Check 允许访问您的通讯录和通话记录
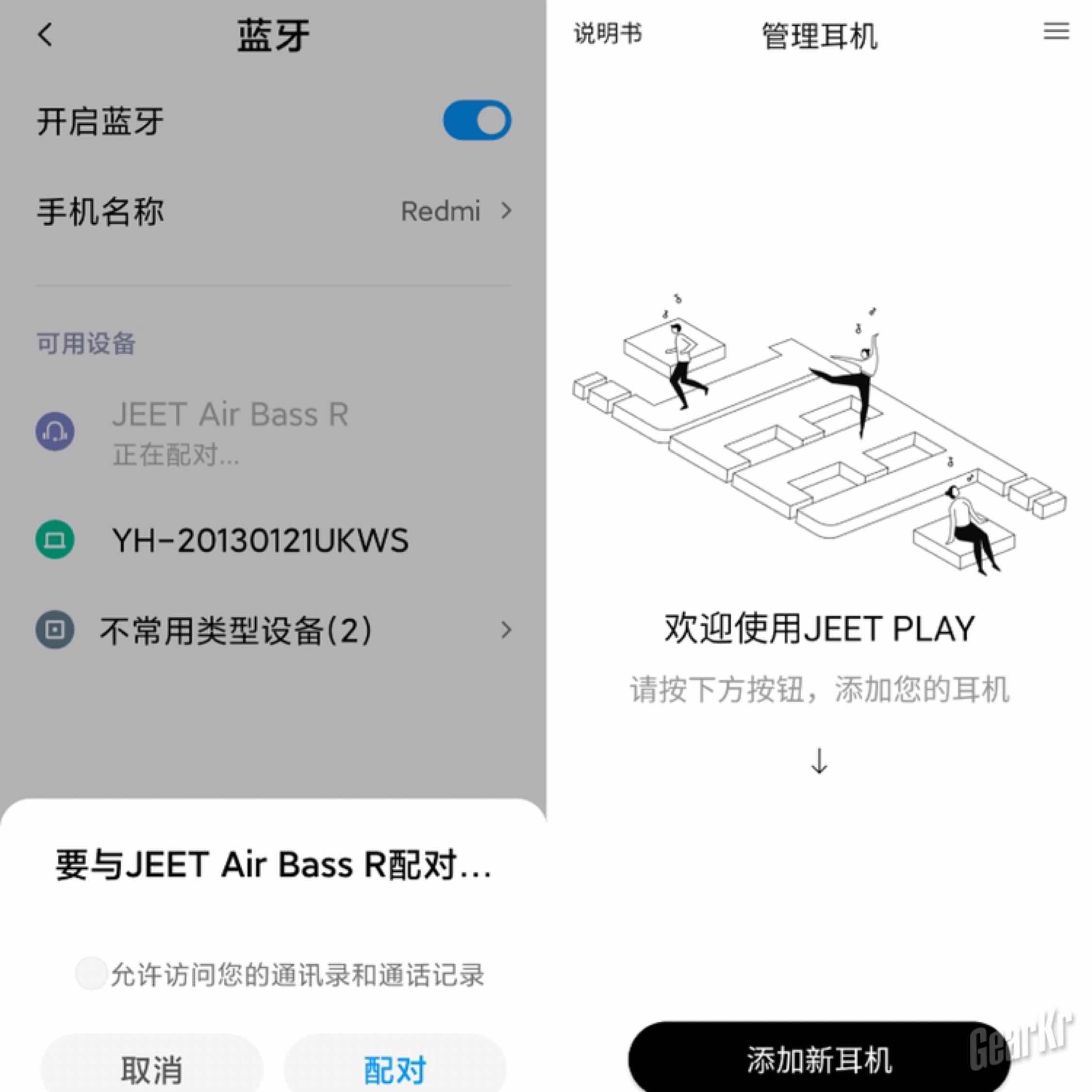 [91, 973]
